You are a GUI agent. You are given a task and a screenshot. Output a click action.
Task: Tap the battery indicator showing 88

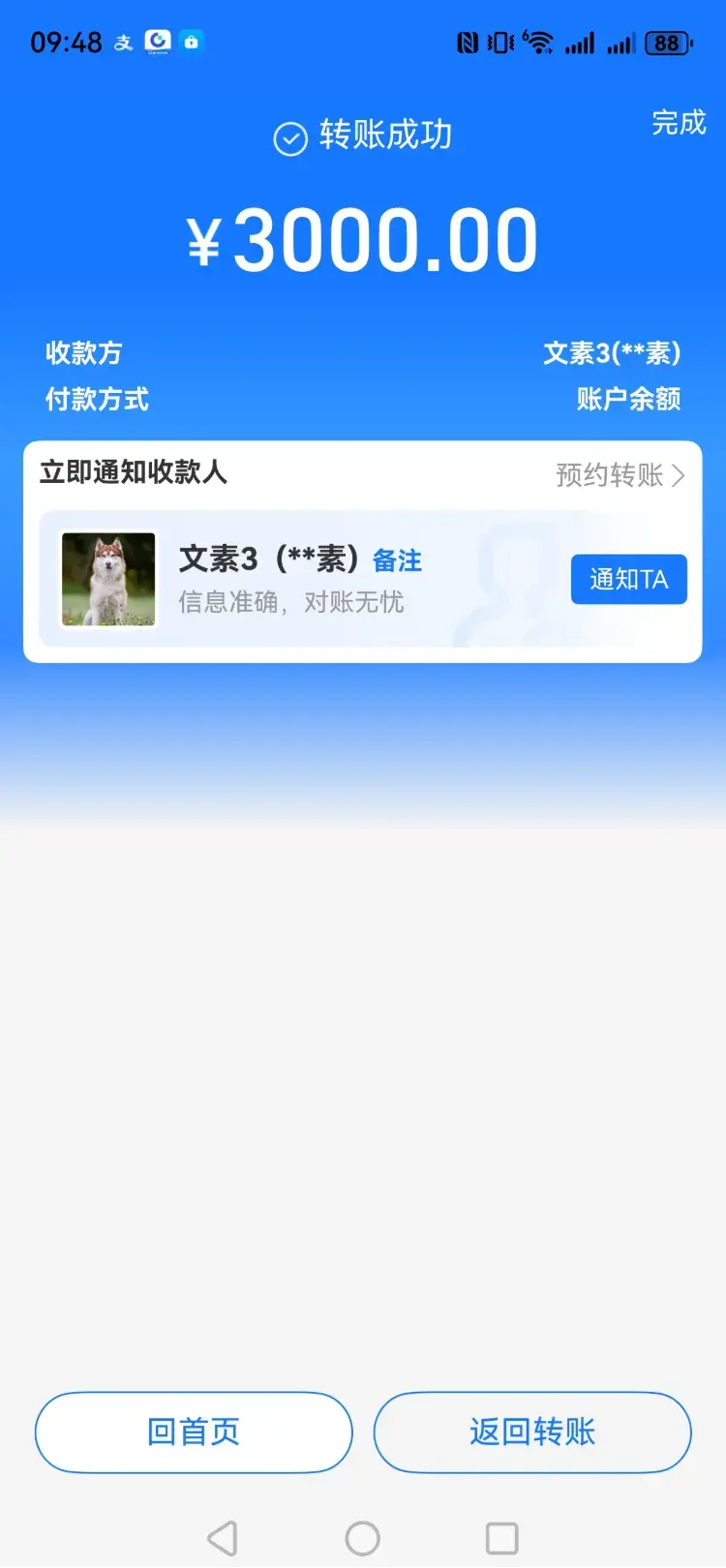pos(666,43)
